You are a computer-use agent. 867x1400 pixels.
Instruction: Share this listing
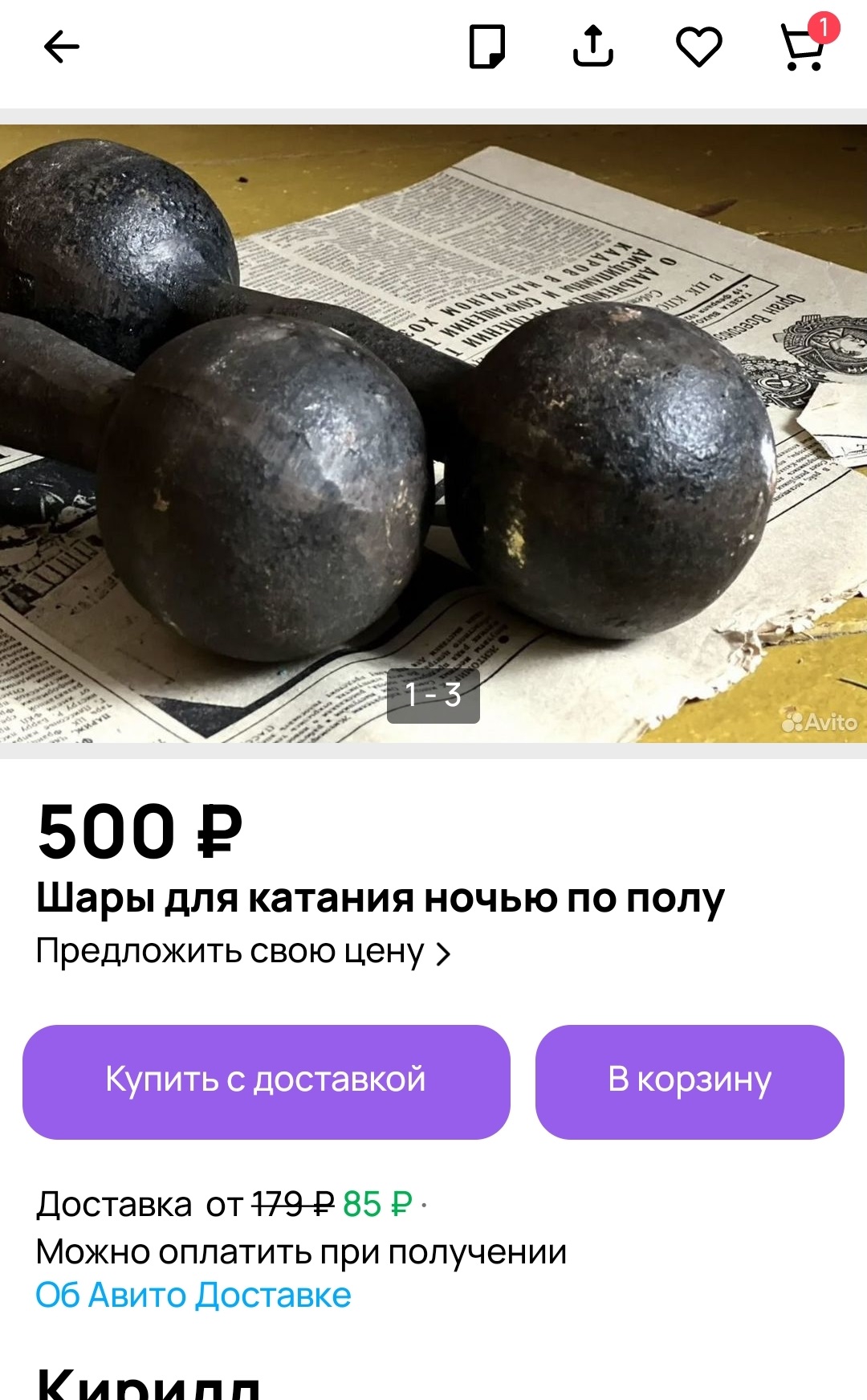(x=593, y=46)
